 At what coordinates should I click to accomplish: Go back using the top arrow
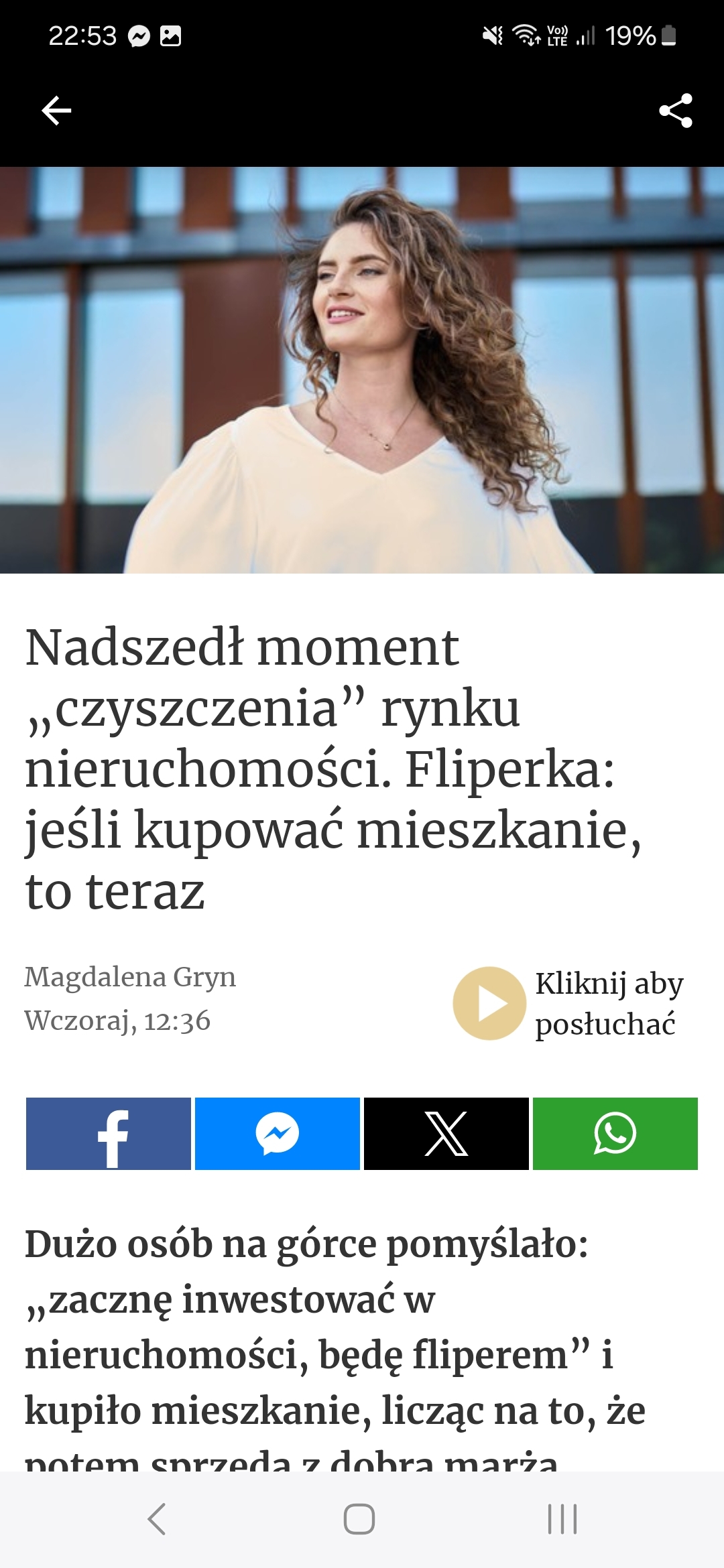(56, 111)
